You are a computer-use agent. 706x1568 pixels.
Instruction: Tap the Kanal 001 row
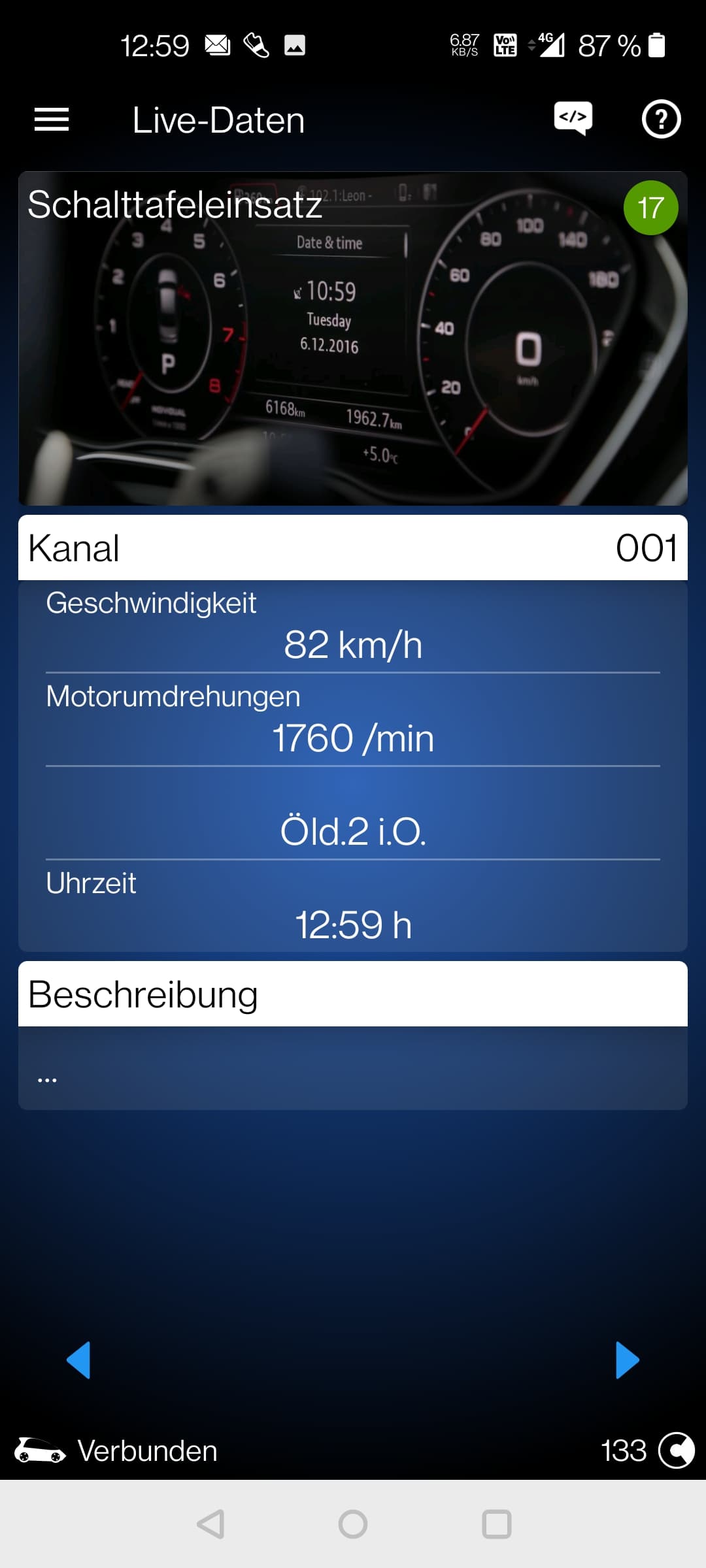353,547
